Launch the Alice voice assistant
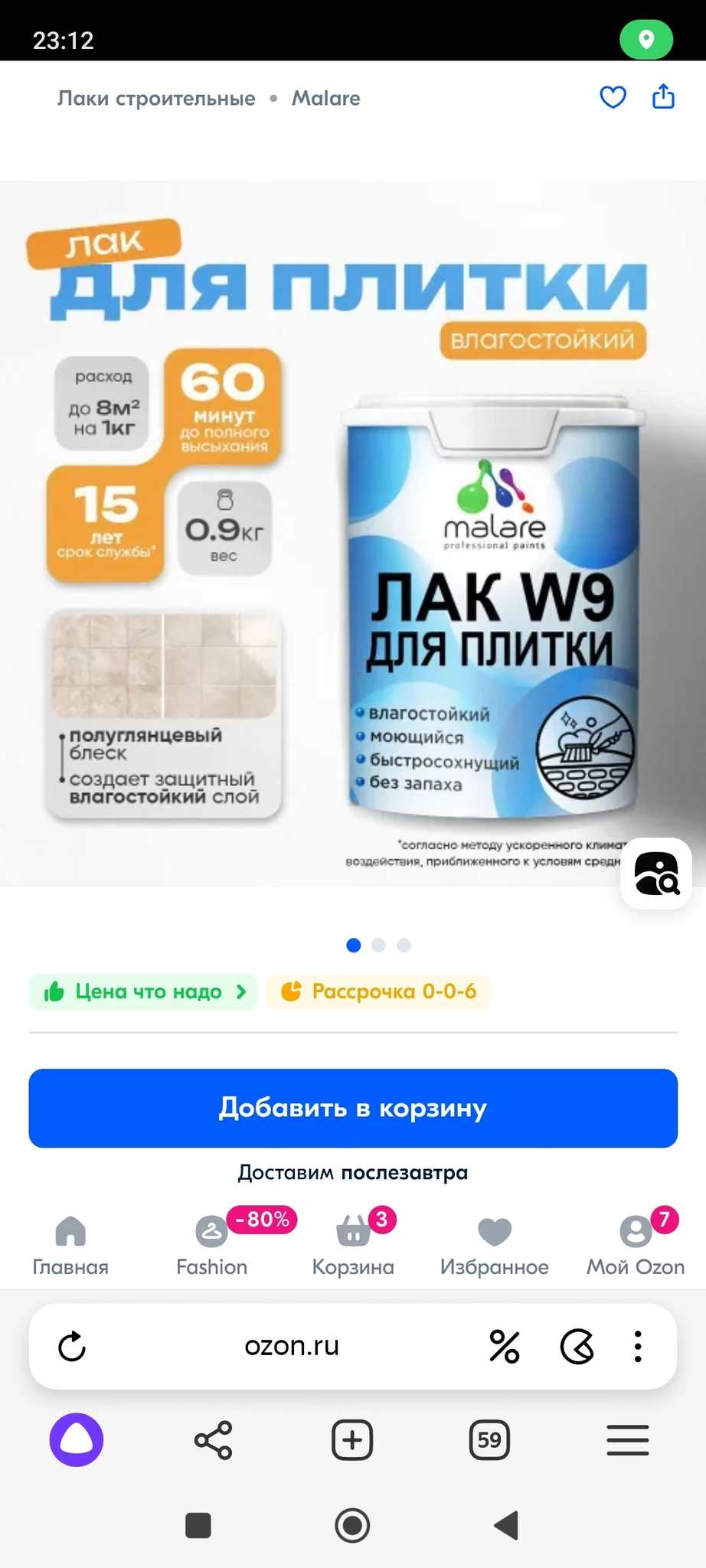Viewport: 706px width, 1568px height. click(77, 1440)
